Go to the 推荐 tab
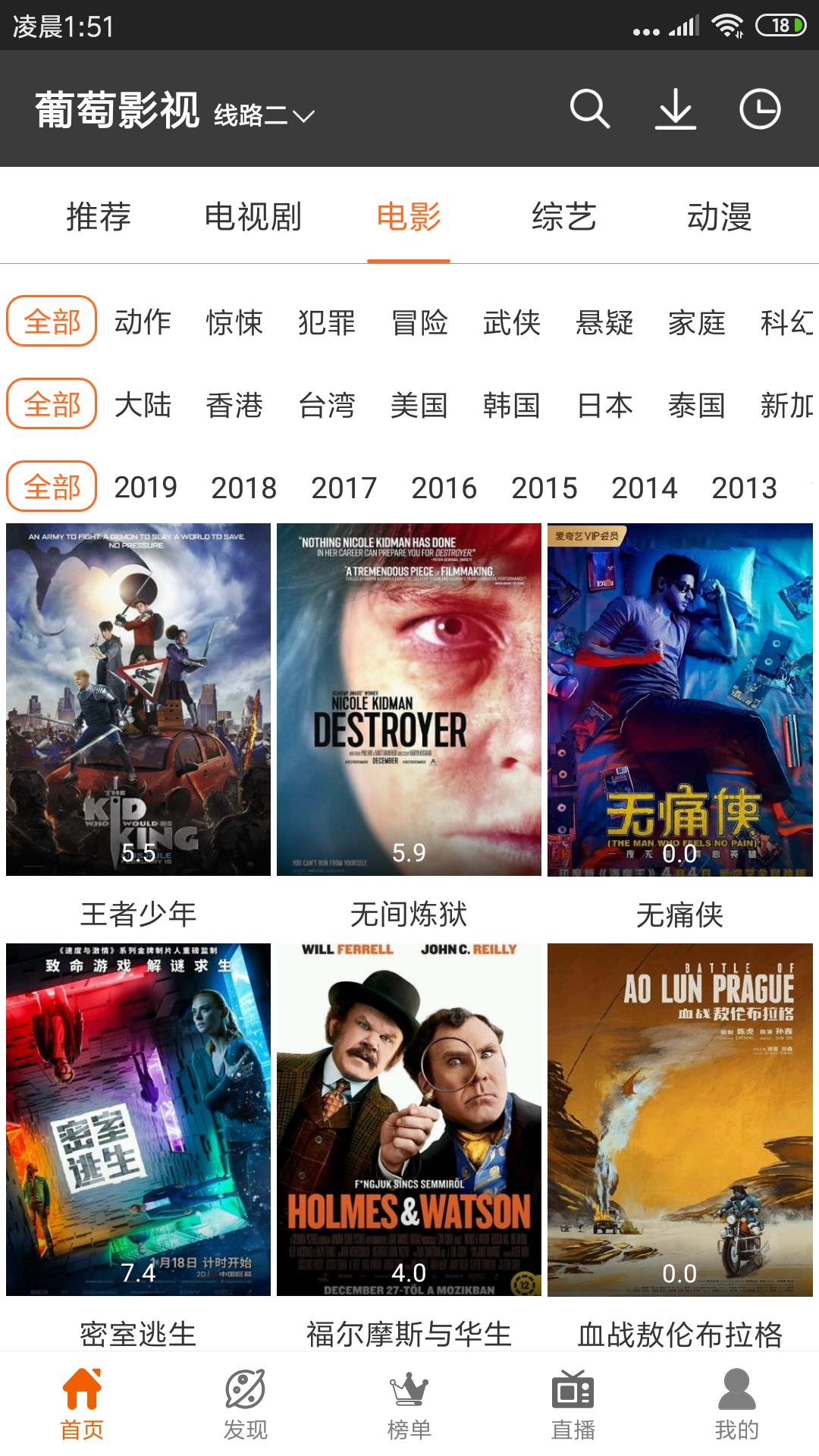 (99, 217)
